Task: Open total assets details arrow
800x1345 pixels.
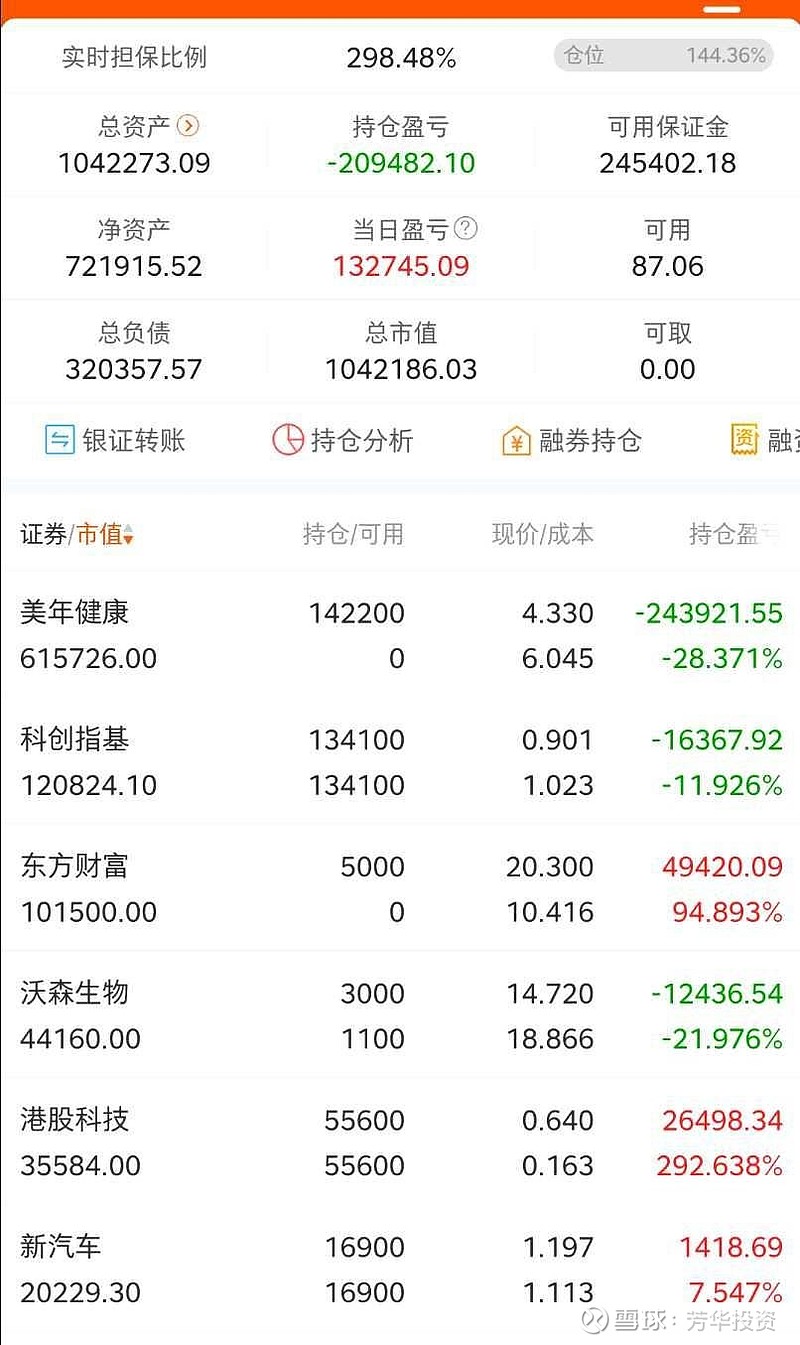Action: tap(188, 126)
